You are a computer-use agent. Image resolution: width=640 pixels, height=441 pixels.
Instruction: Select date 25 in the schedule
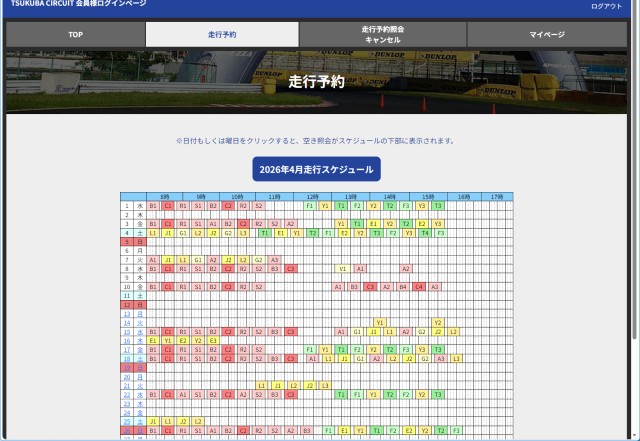click(127, 420)
